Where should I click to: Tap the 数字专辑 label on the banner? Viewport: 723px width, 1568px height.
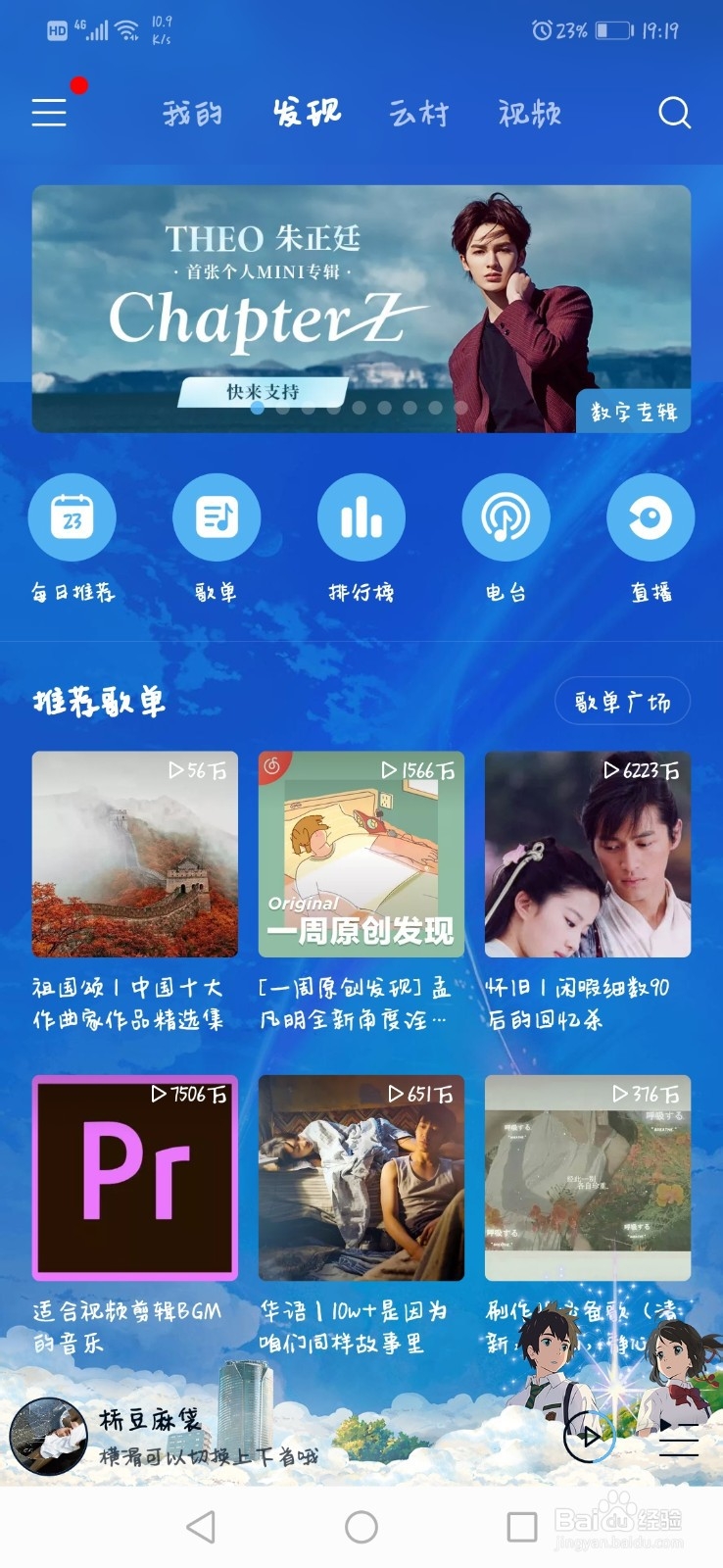(x=638, y=413)
